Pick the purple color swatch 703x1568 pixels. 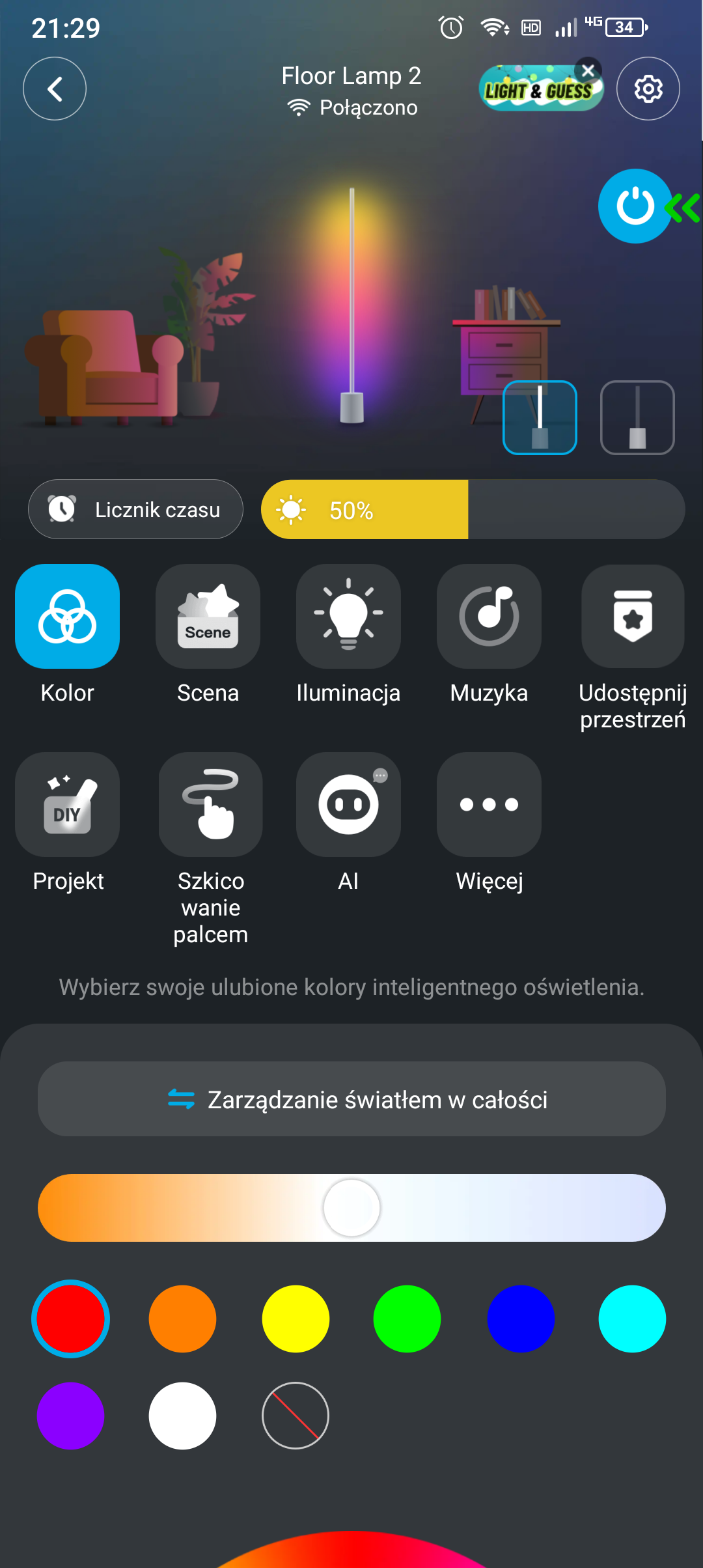pyautogui.click(x=70, y=1416)
